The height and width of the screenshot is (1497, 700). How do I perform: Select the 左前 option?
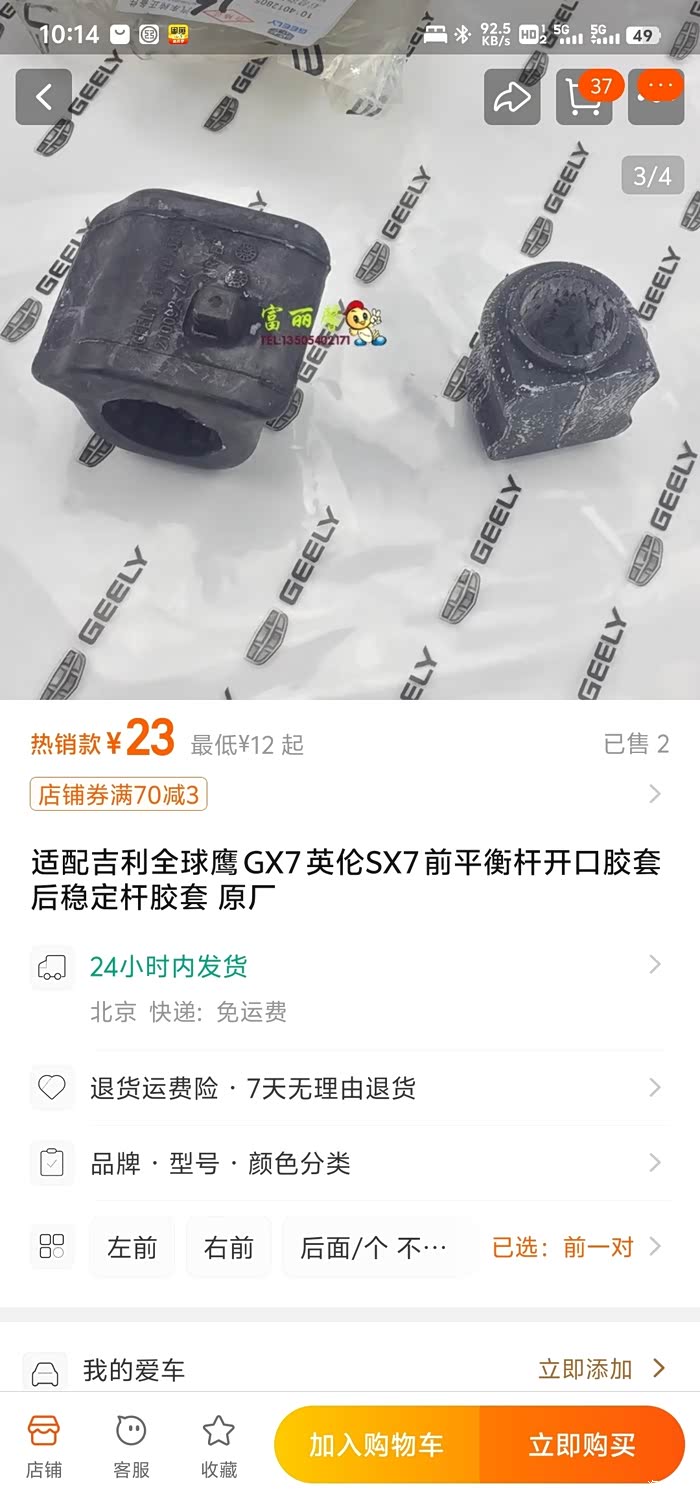click(132, 1247)
